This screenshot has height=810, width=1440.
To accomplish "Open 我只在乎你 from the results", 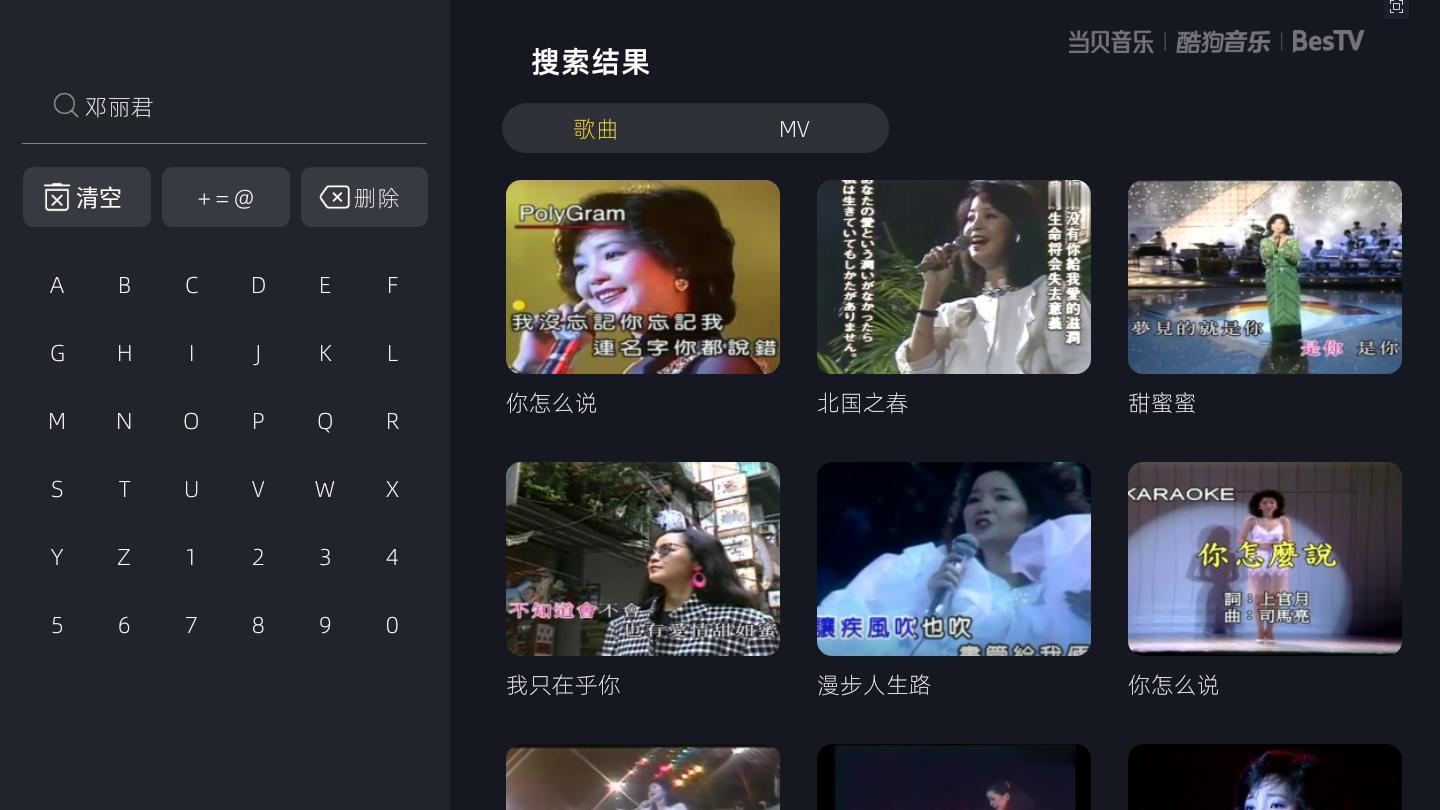I will (642, 559).
